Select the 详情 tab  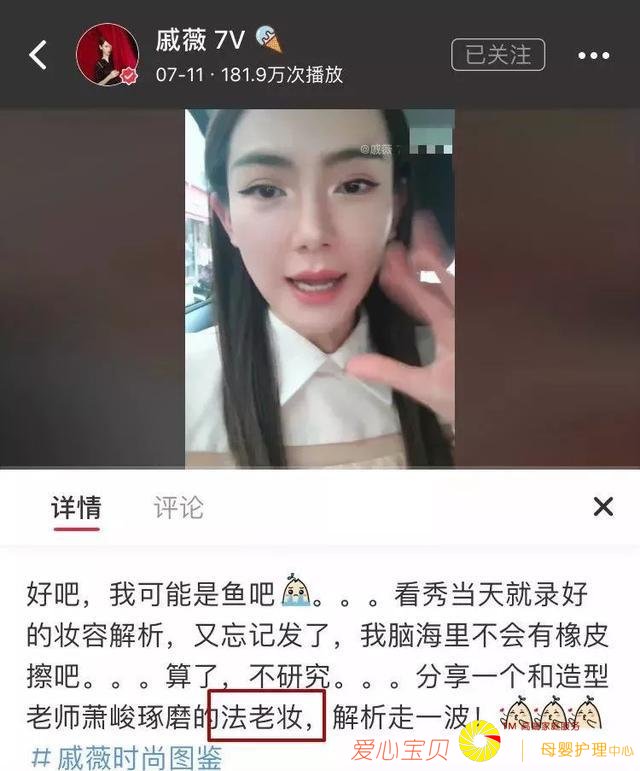coord(76,507)
